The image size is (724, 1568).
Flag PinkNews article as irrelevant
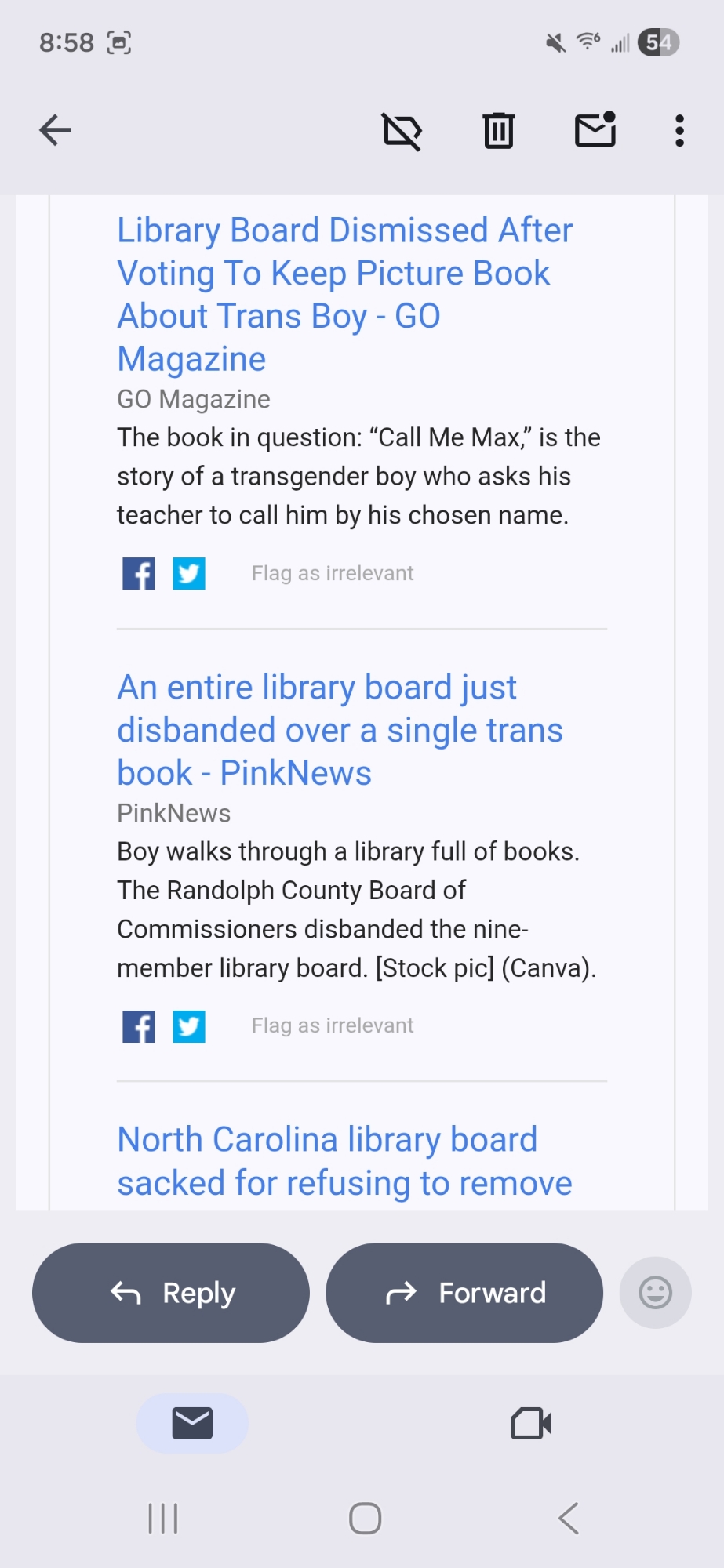(332, 1025)
